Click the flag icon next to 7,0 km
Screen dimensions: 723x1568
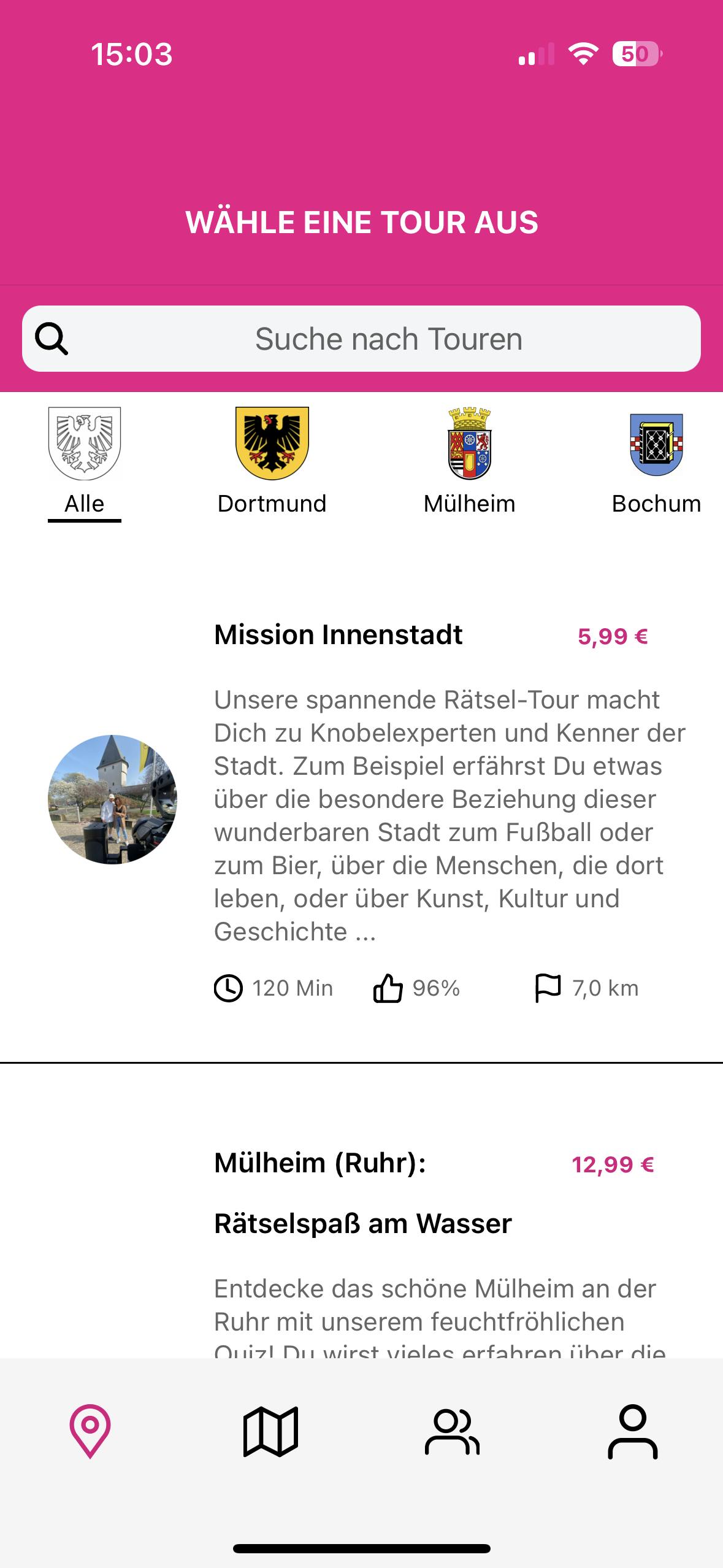[x=546, y=986]
